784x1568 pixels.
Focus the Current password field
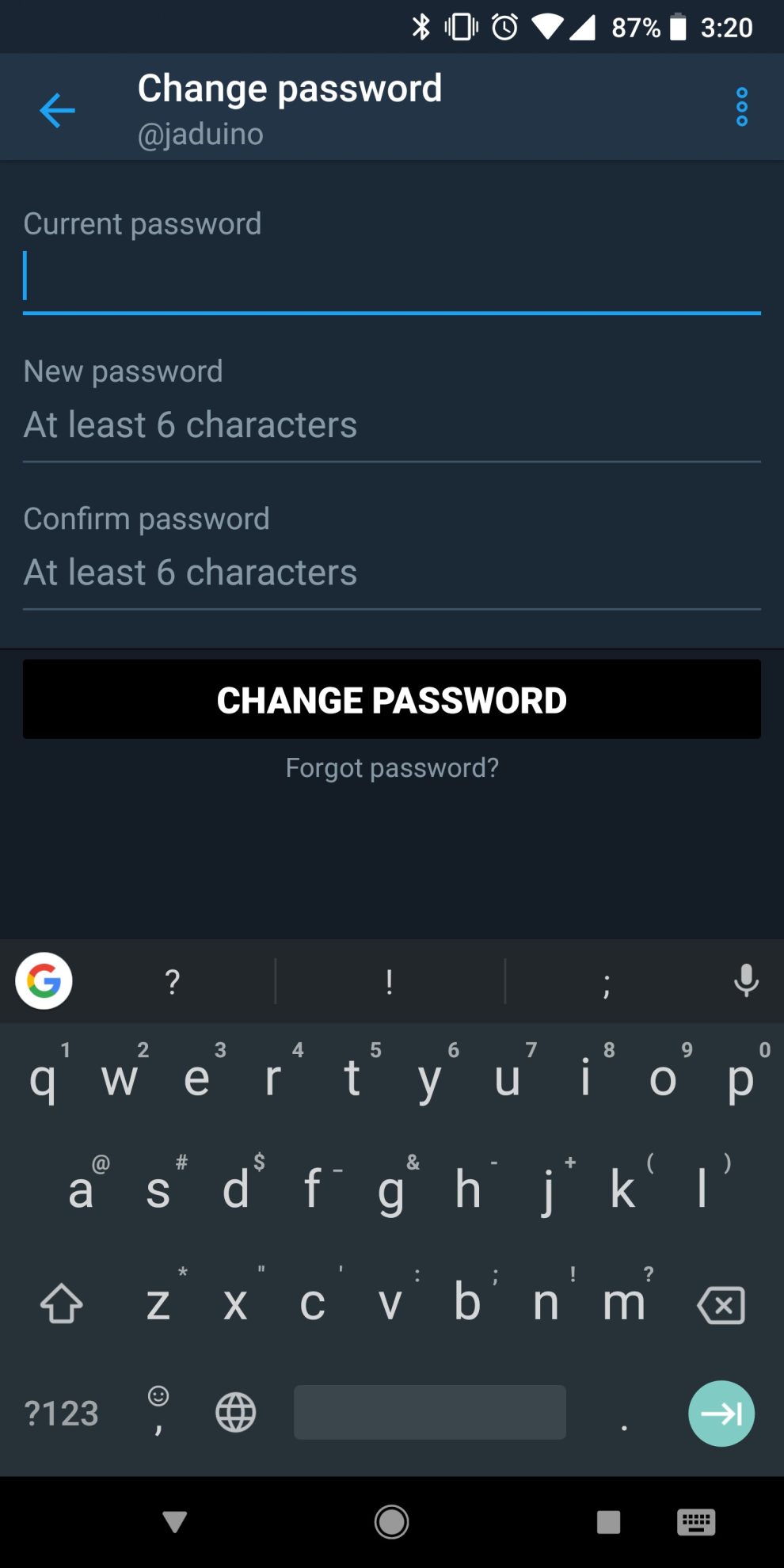(x=391, y=277)
